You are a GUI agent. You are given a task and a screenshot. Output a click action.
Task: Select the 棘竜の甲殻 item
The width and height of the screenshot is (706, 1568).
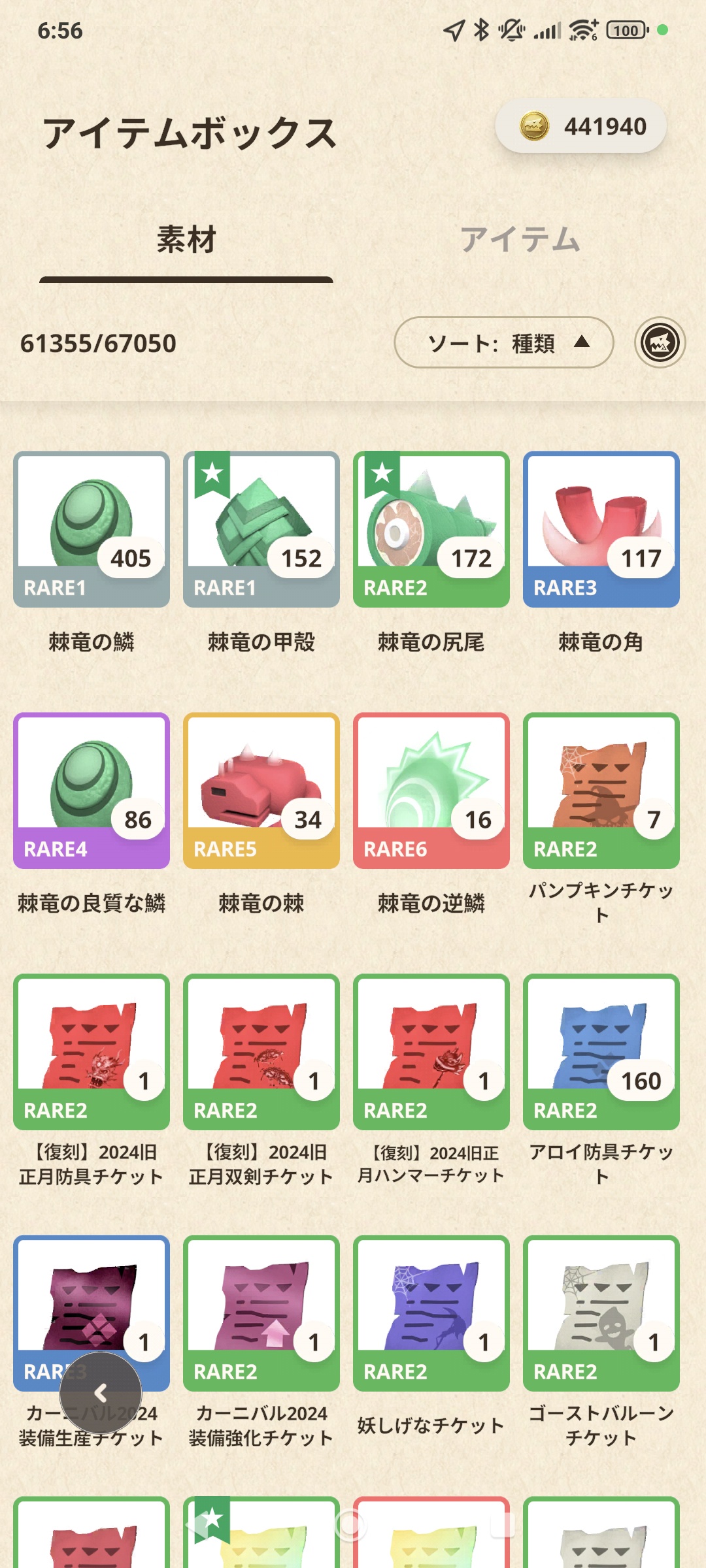(x=261, y=529)
